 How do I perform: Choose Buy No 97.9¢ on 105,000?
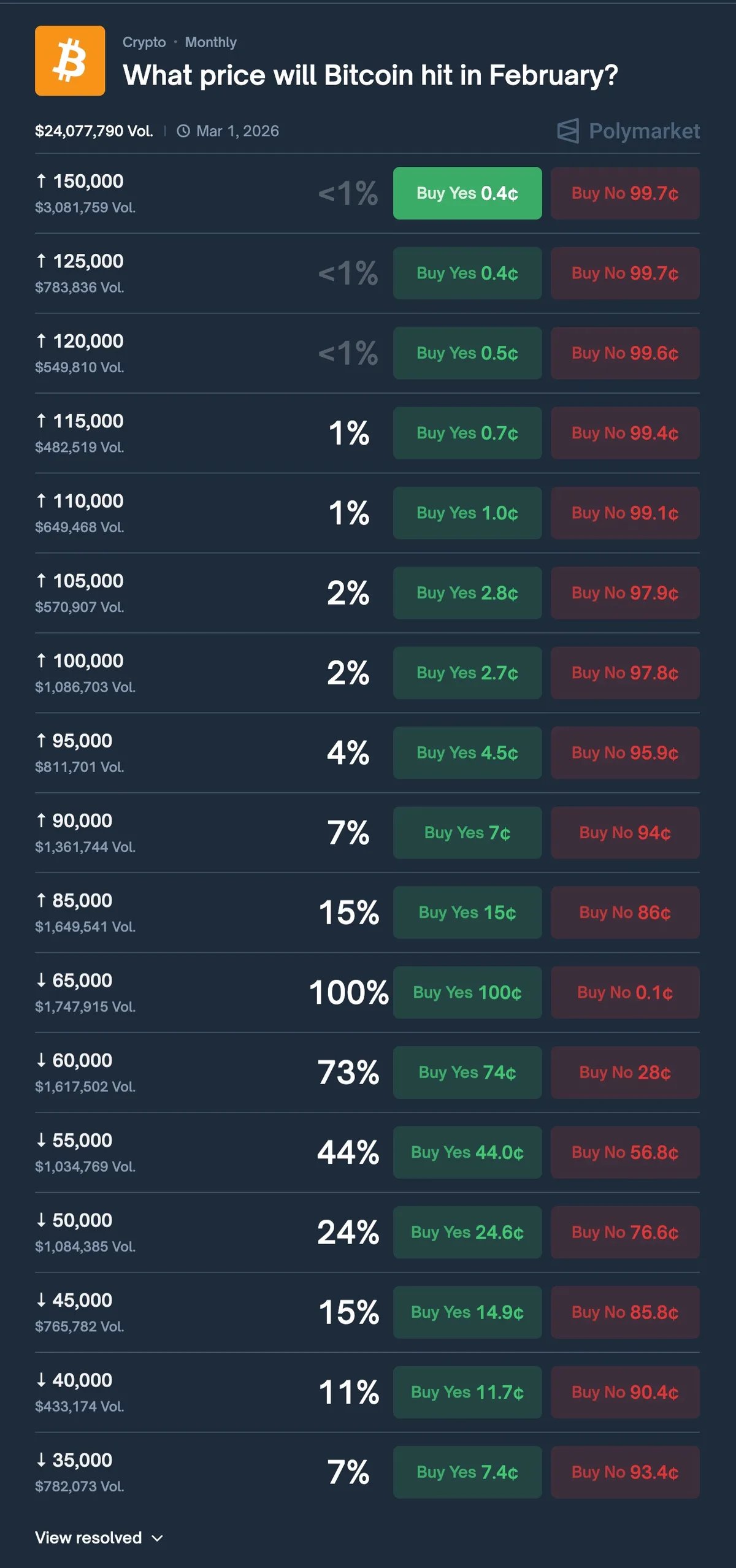[x=624, y=593]
